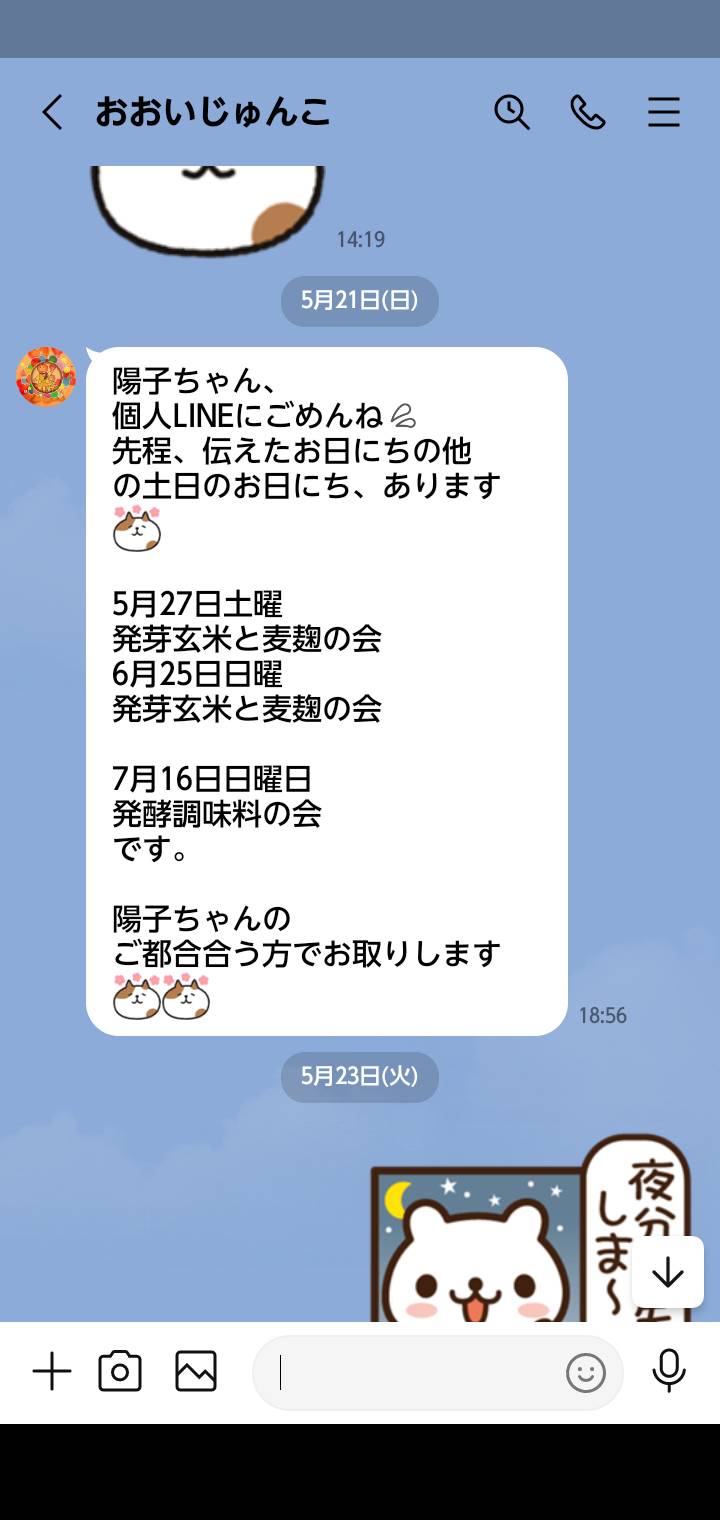Open the plus attachment menu
The height and width of the screenshot is (1520, 720).
52,1372
